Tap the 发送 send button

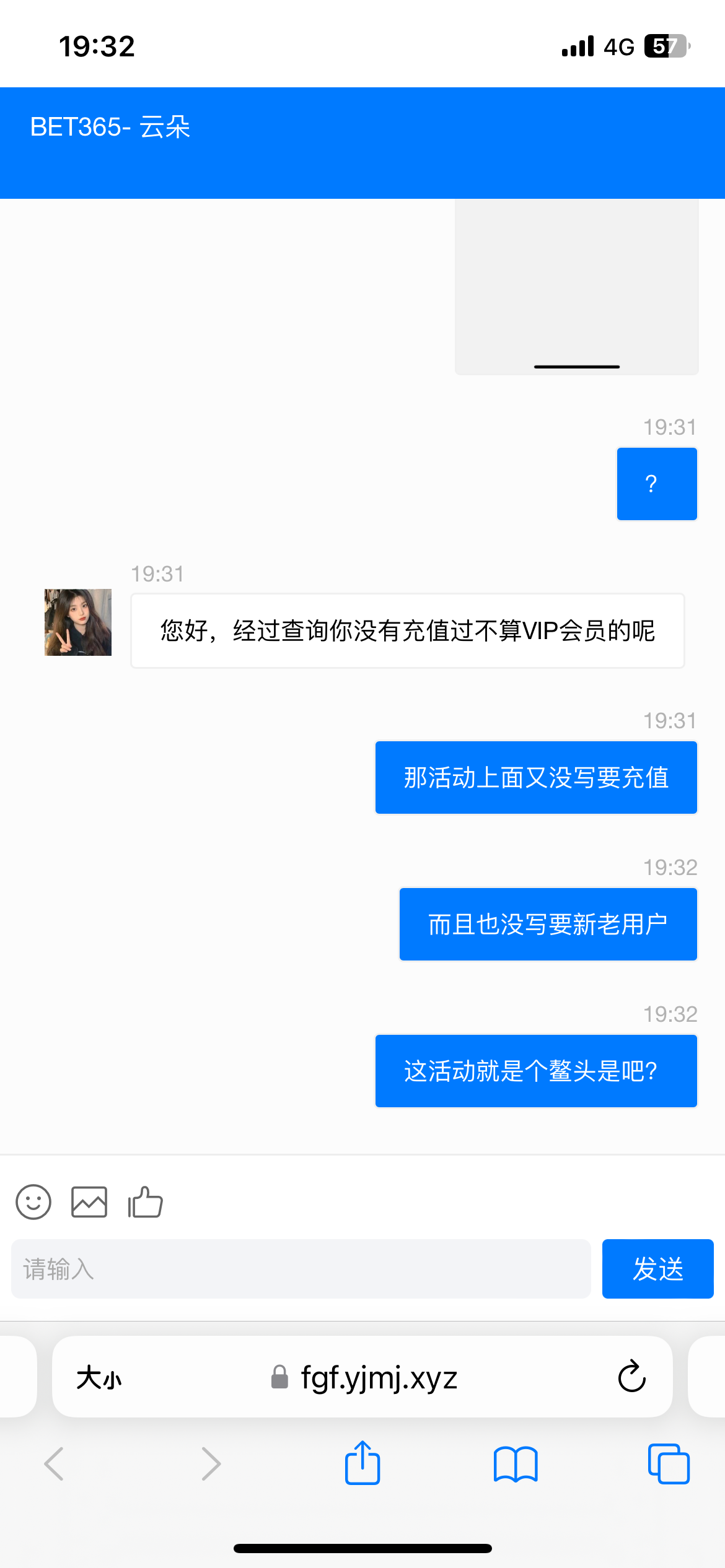pyautogui.click(x=657, y=1269)
